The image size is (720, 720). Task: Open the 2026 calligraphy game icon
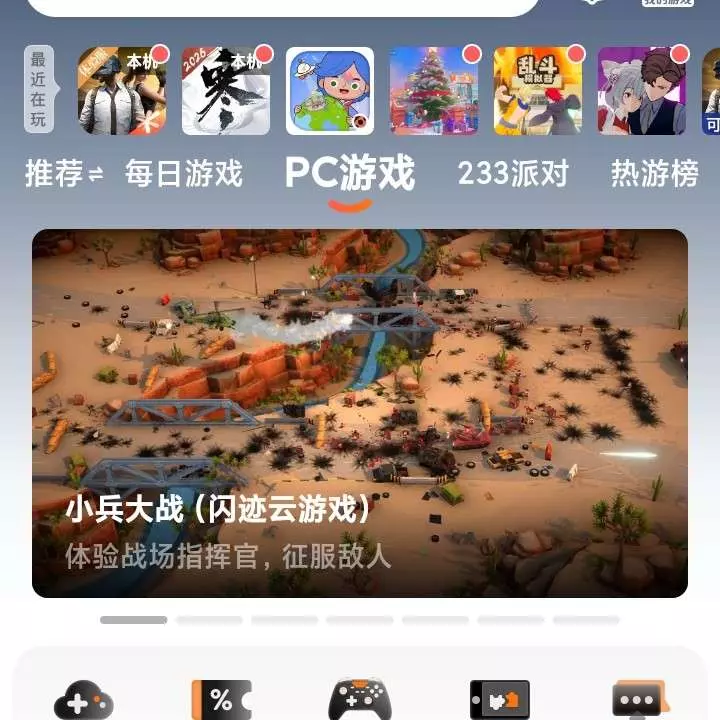226,91
